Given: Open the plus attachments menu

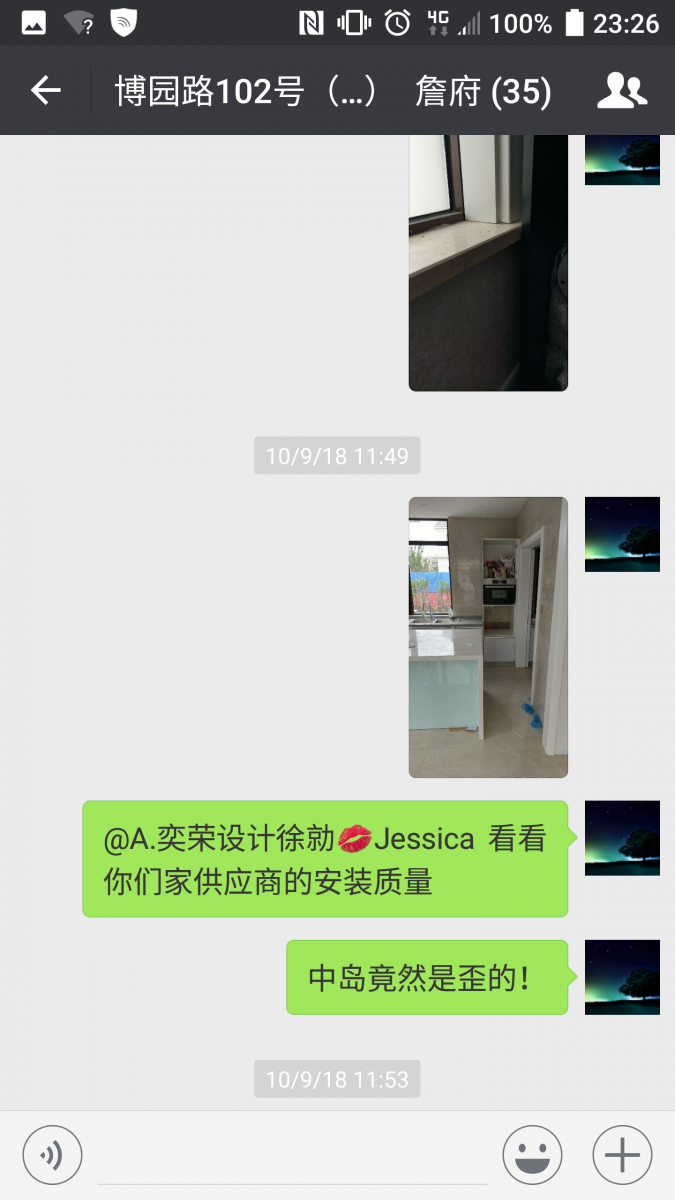Looking at the screenshot, I should (x=622, y=1155).
